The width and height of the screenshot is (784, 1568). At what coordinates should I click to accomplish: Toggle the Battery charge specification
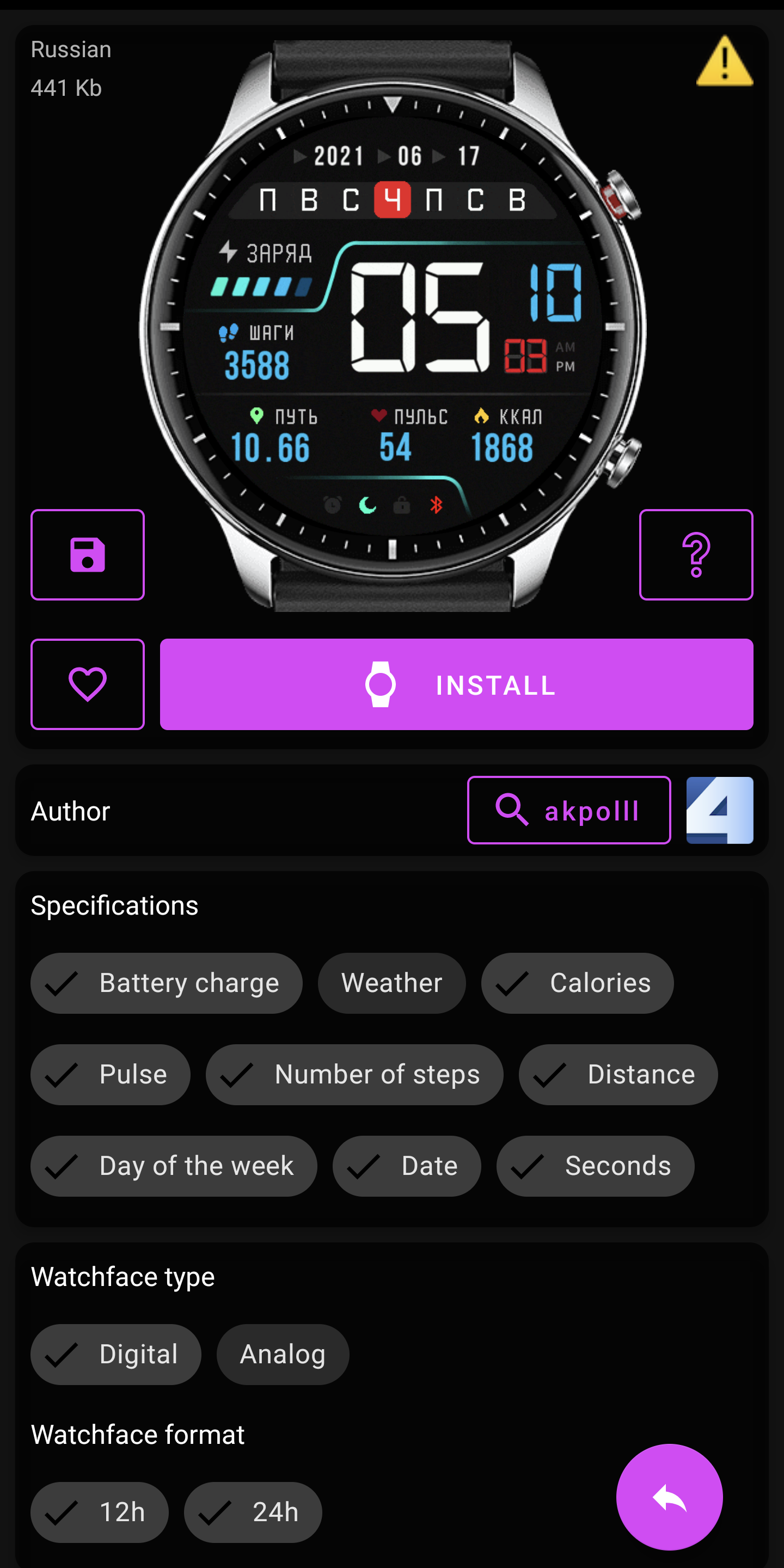[x=166, y=982]
